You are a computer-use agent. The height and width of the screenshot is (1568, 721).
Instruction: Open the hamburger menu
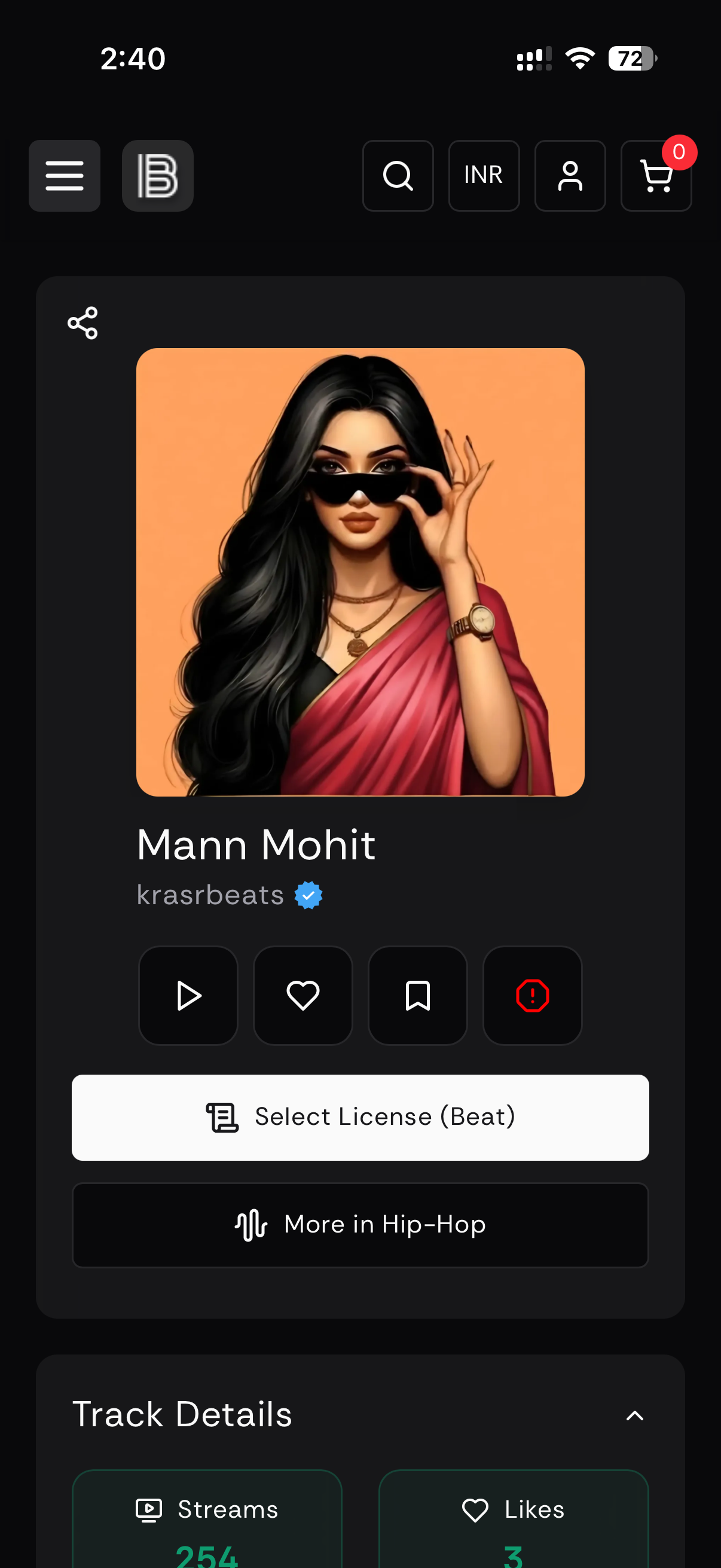tap(65, 176)
